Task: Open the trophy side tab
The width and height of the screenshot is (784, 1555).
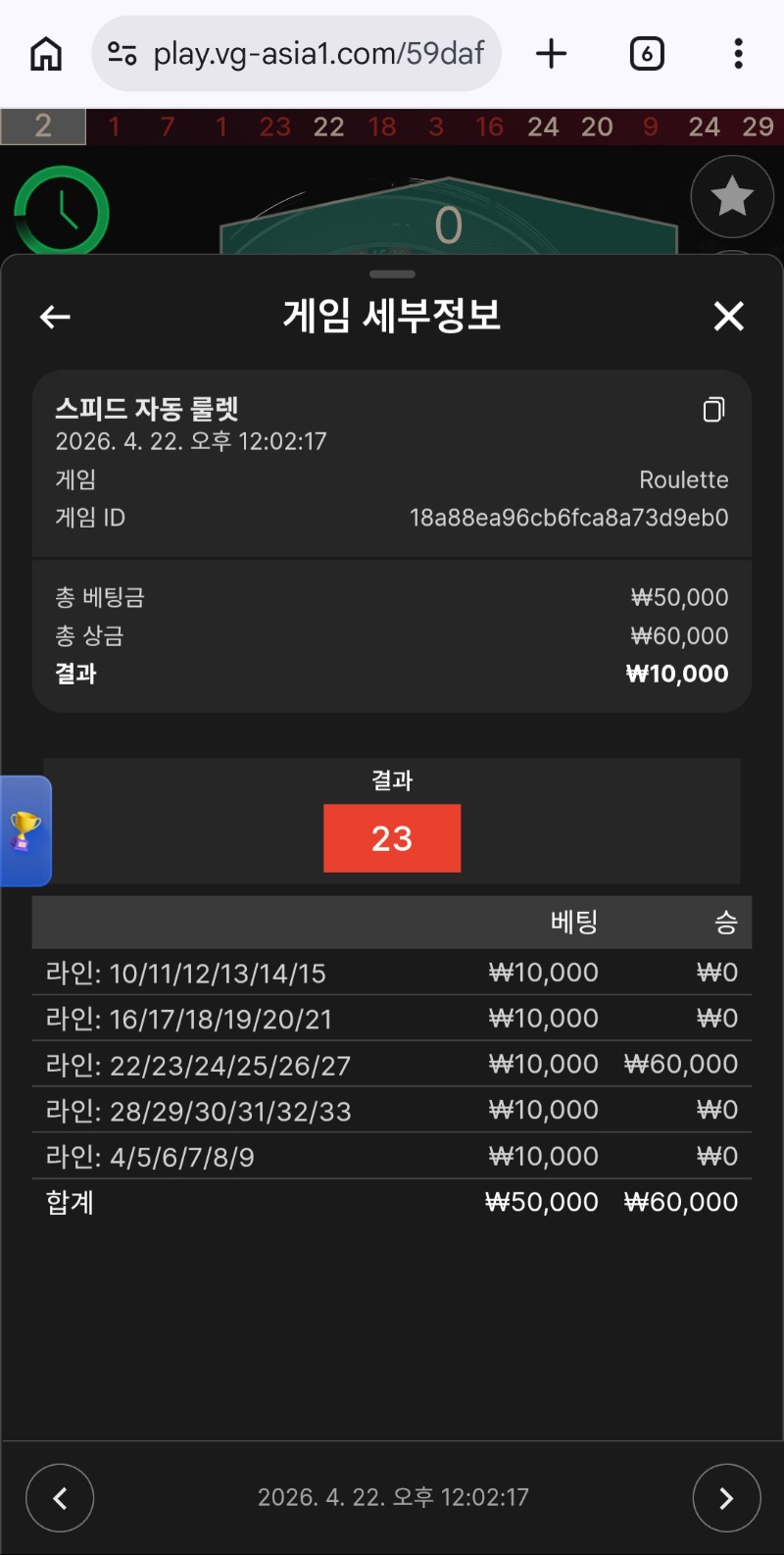Action: tap(25, 831)
